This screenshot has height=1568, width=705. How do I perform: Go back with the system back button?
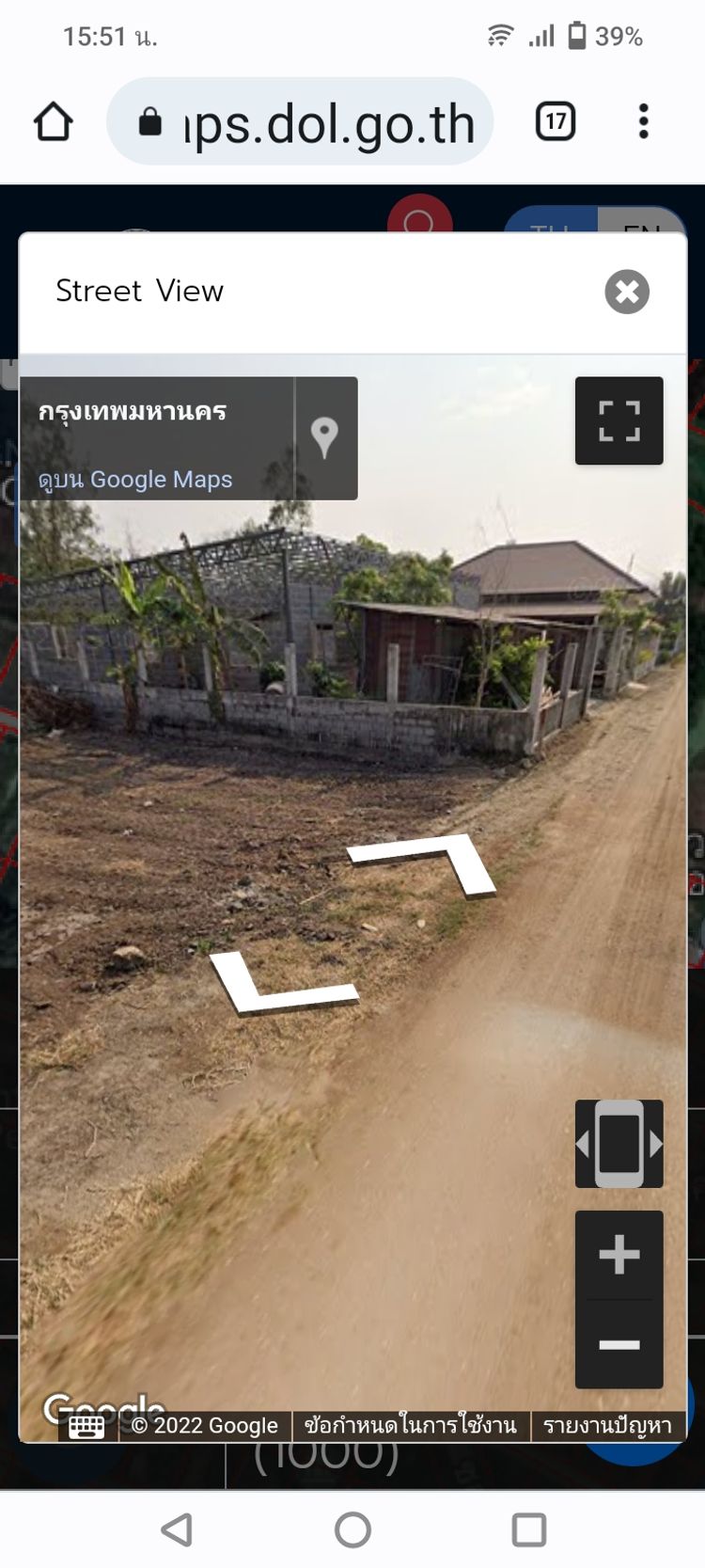click(x=177, y=1530)
